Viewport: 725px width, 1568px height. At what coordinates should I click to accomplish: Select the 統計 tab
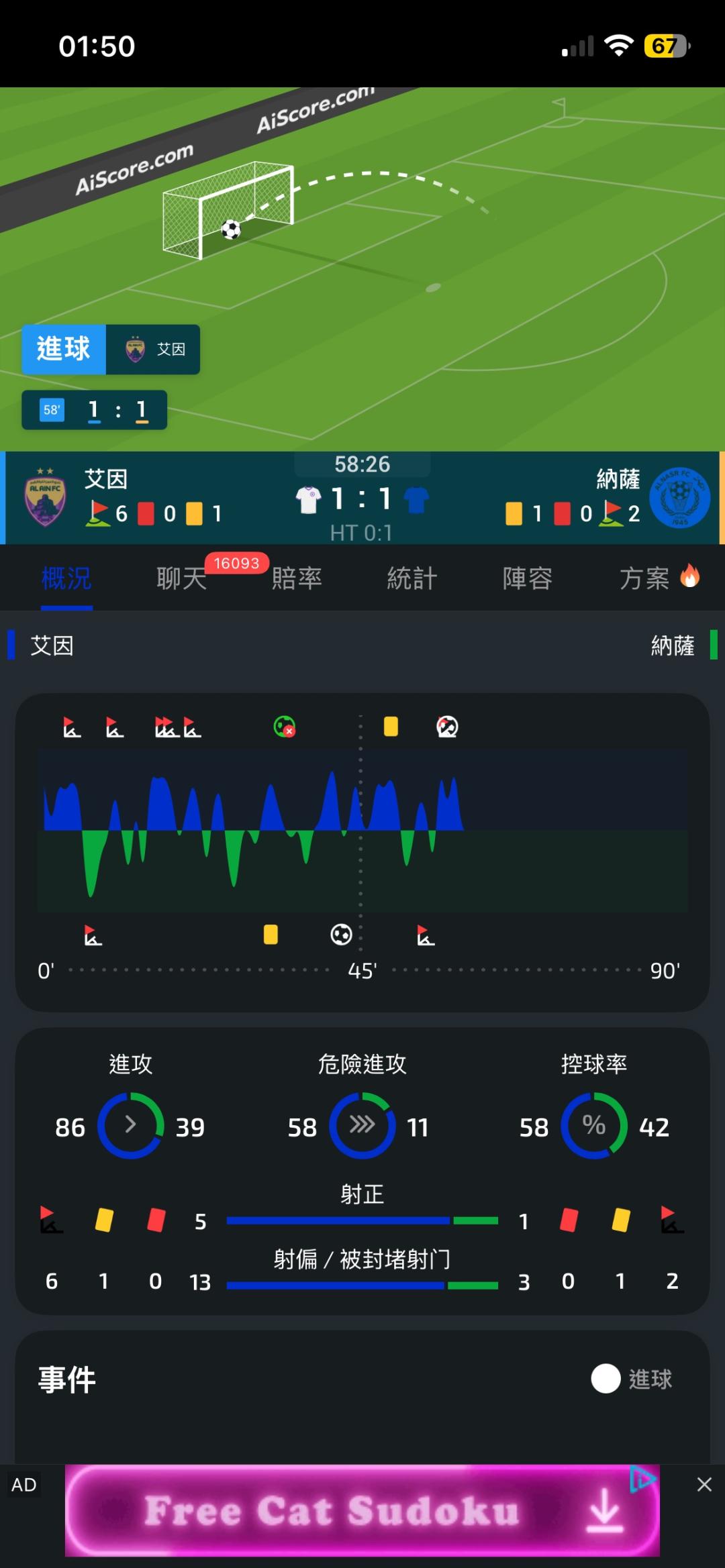[x=412, y=578]
